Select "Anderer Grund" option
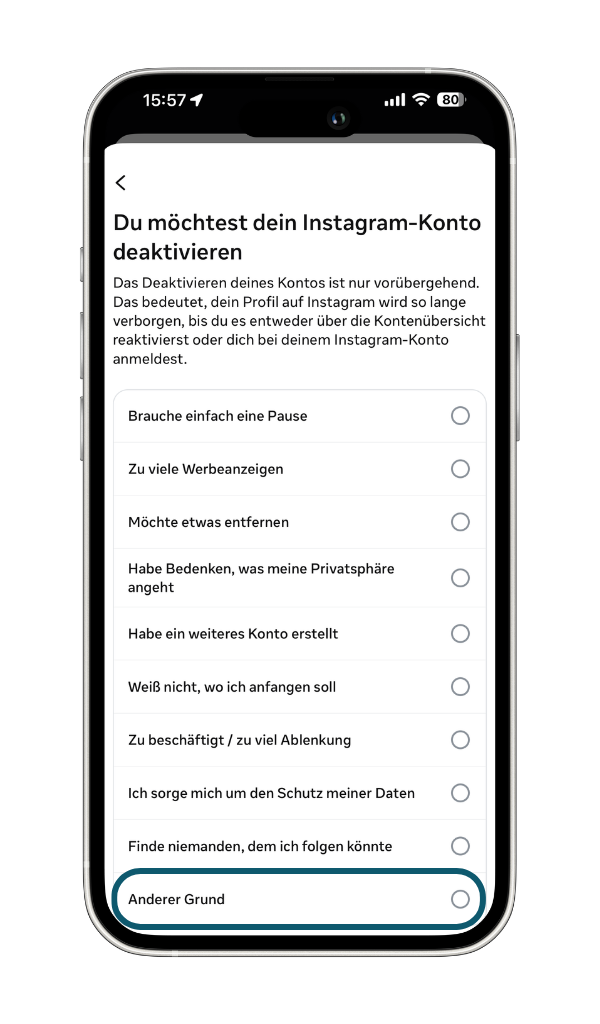Viewport: 600px width, 1024px height. [x=459, y=899]
